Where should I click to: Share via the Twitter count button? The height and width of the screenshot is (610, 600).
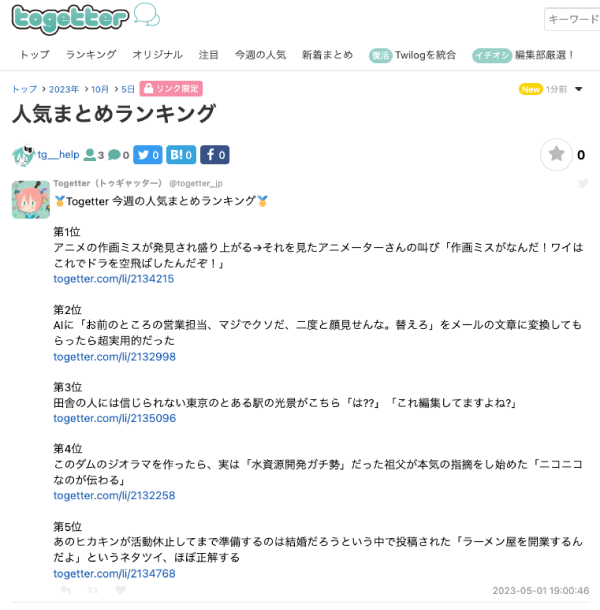(148, 155)
